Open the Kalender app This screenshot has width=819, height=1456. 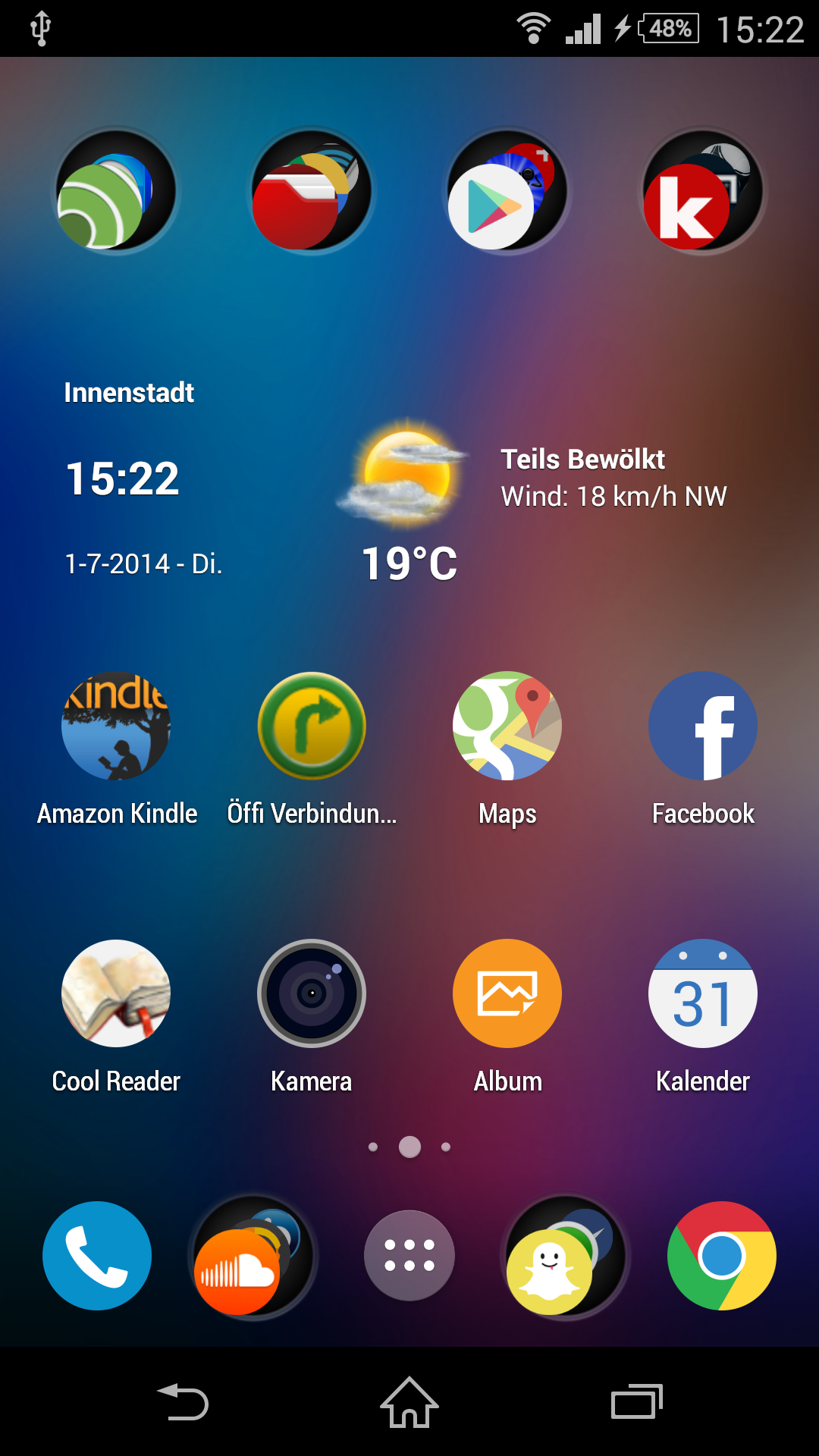(703, 993)
